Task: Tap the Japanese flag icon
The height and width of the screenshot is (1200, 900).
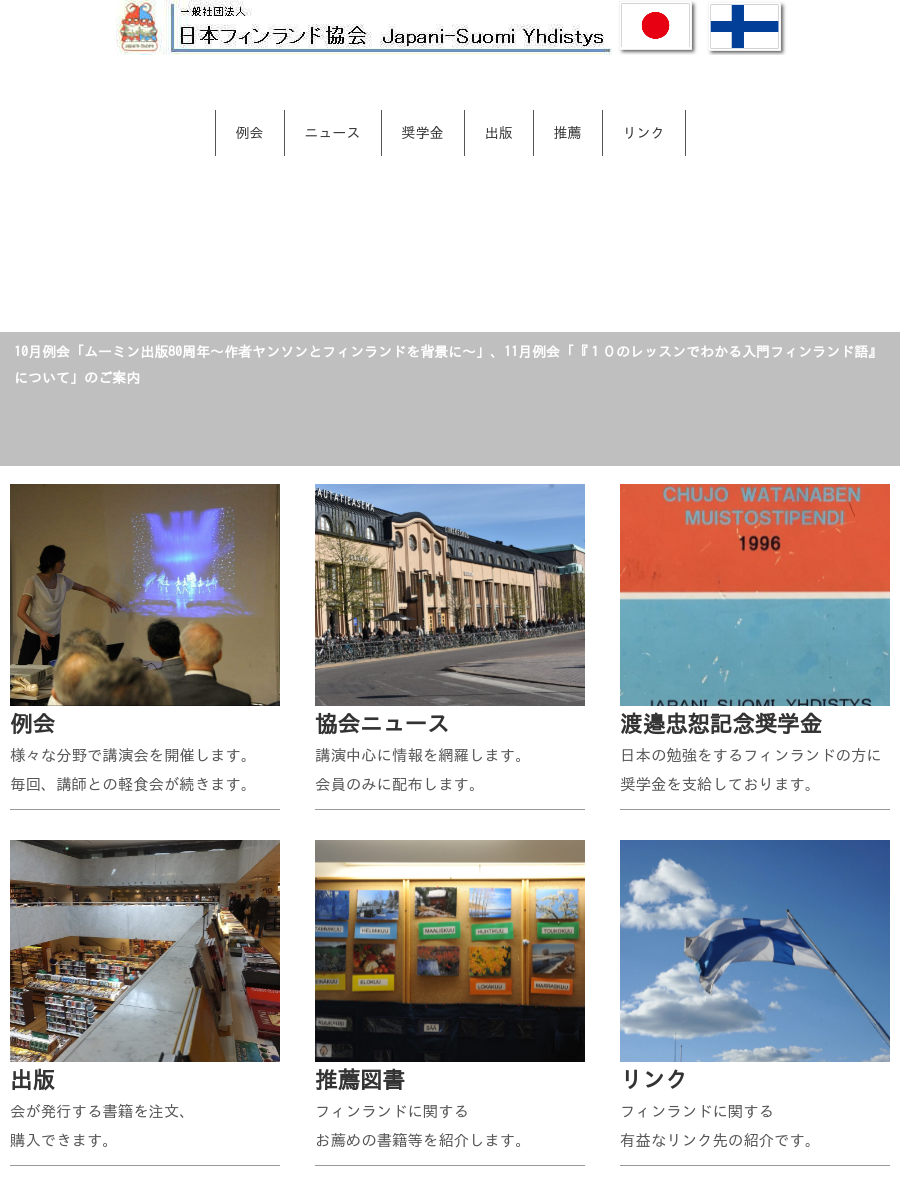Action: click(x=656, y=27)
